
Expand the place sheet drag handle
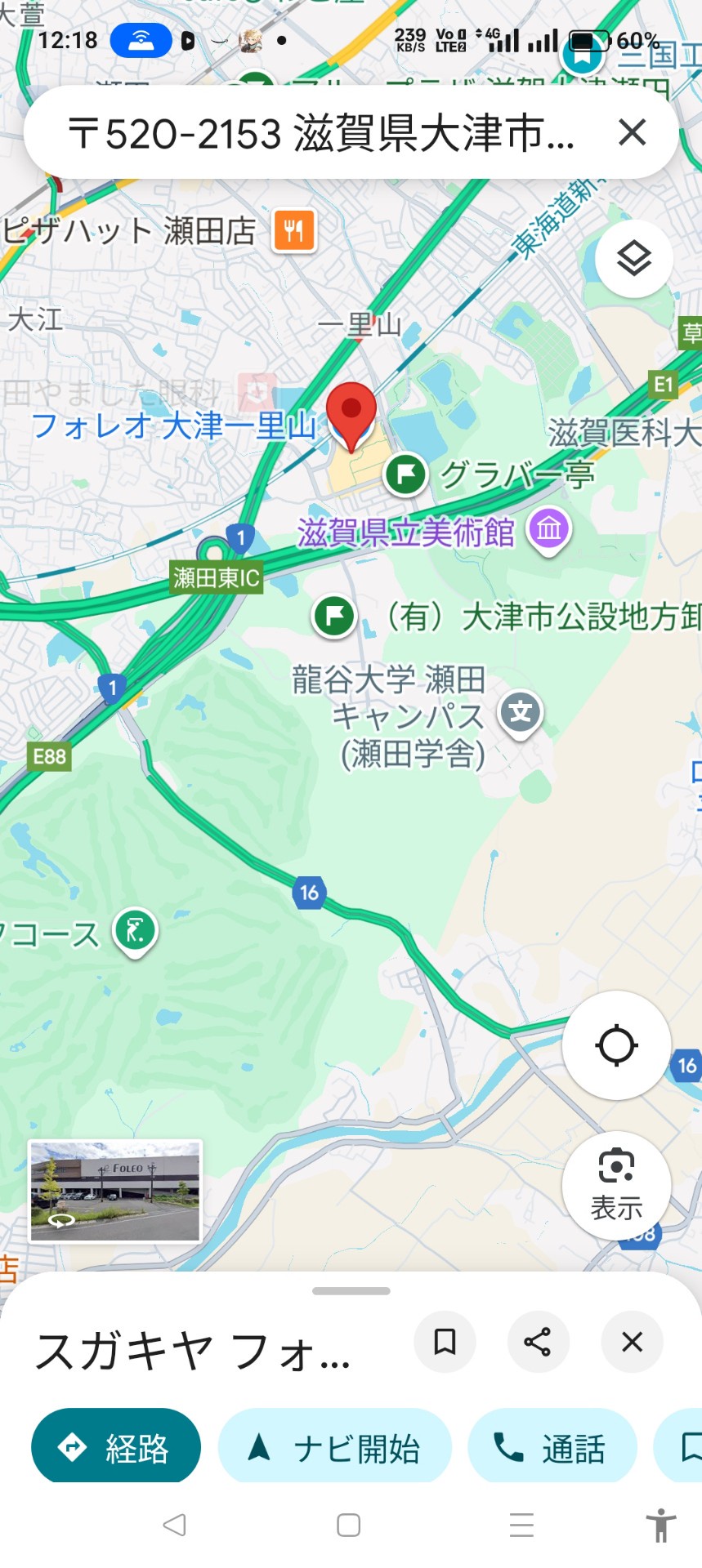(351, 1291)
